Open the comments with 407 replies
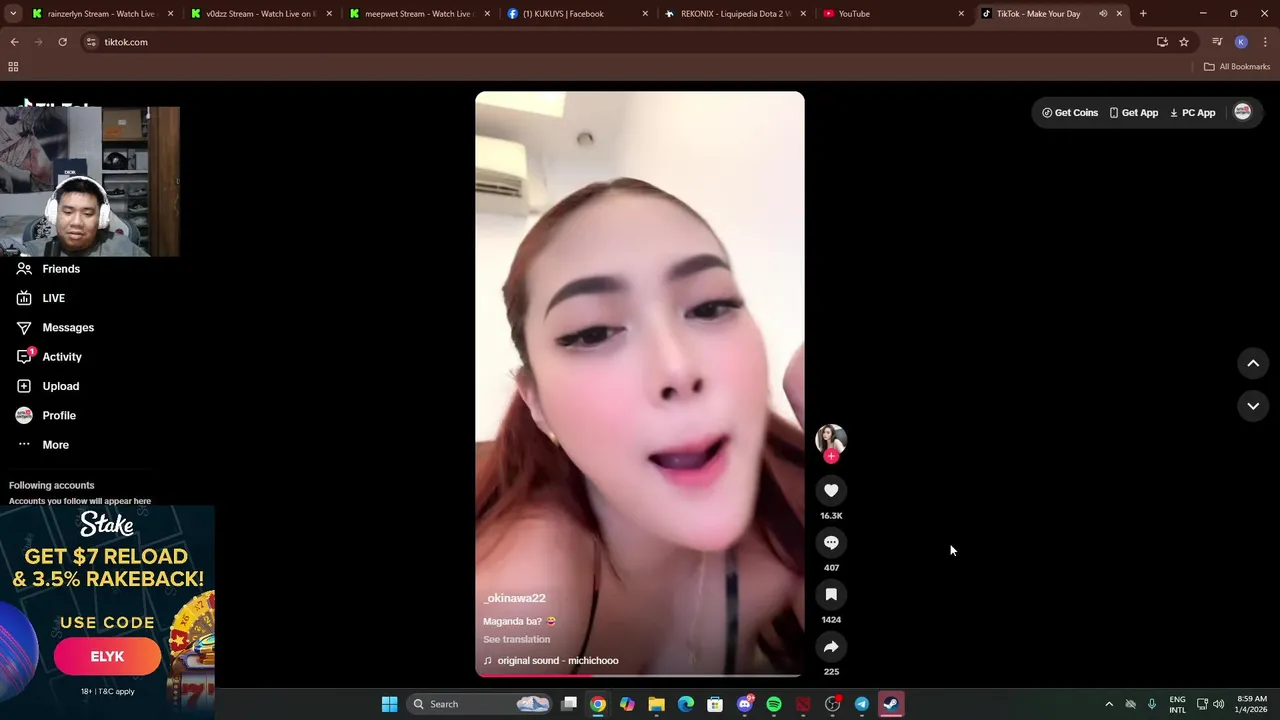This screenshot has height=720, width=1280. coord(831,543)
